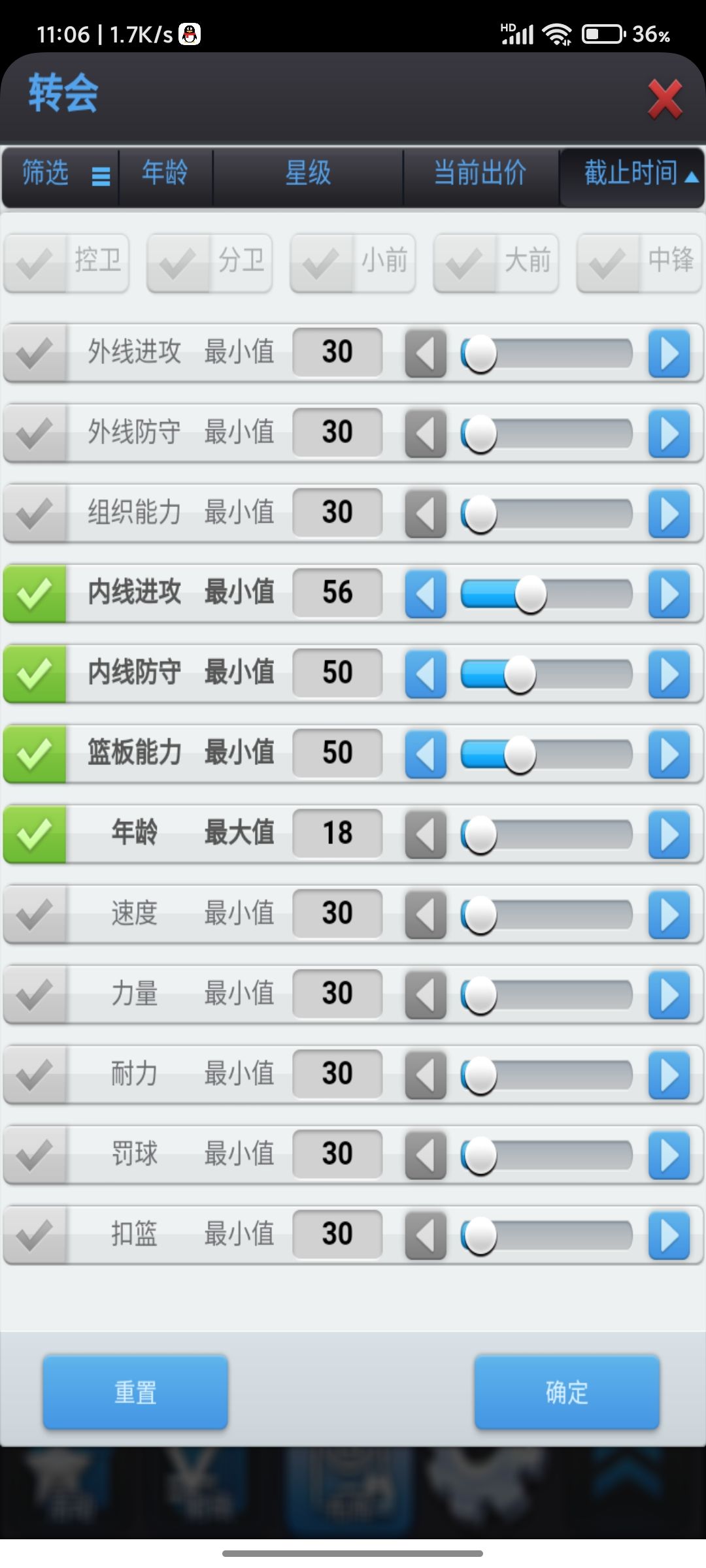Screen dimensions: 706x1568
Task: Switch to the 当前出价 sort tab
Action: click(x=482, y=174)
